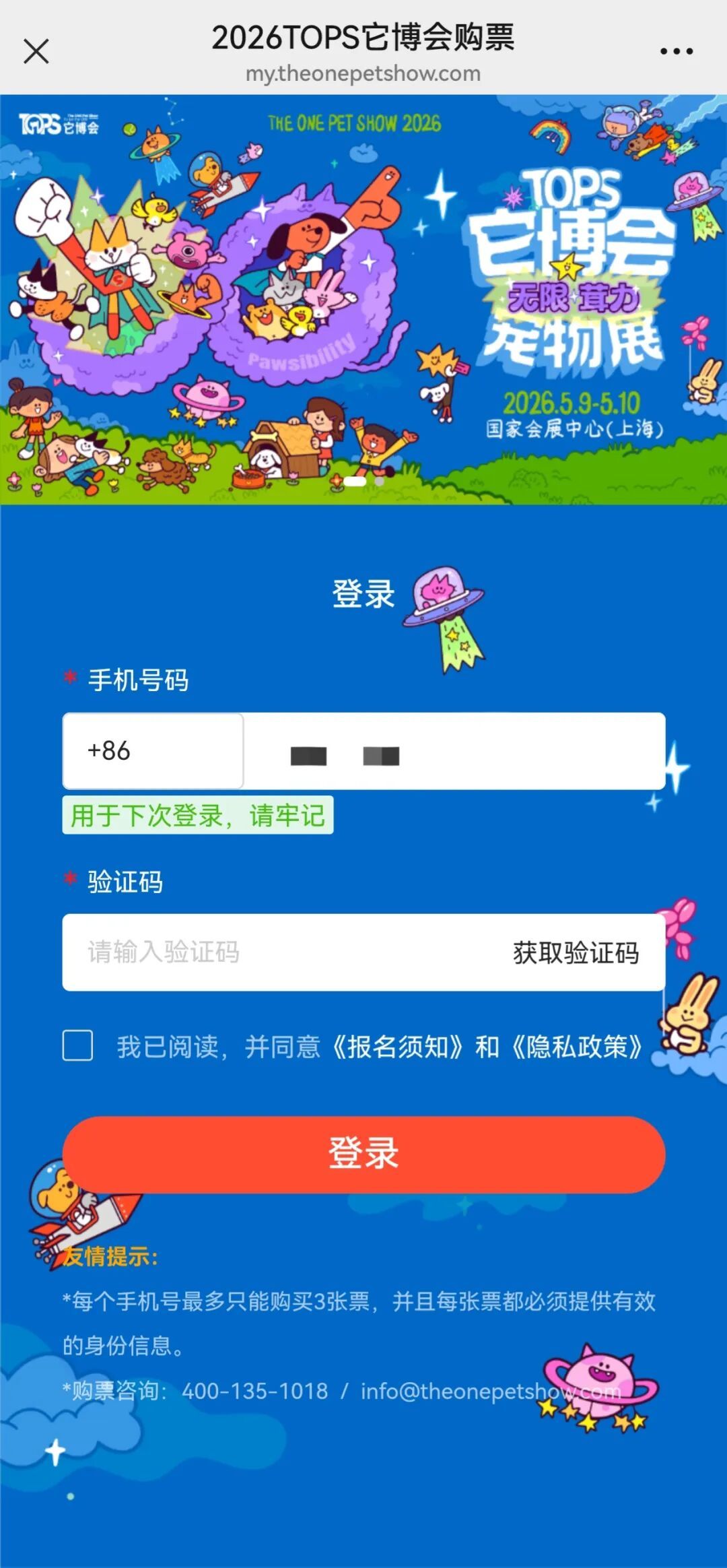
Task: Request a code via 获取验证码
Action: pyautogui.click(x=576, y=952)
